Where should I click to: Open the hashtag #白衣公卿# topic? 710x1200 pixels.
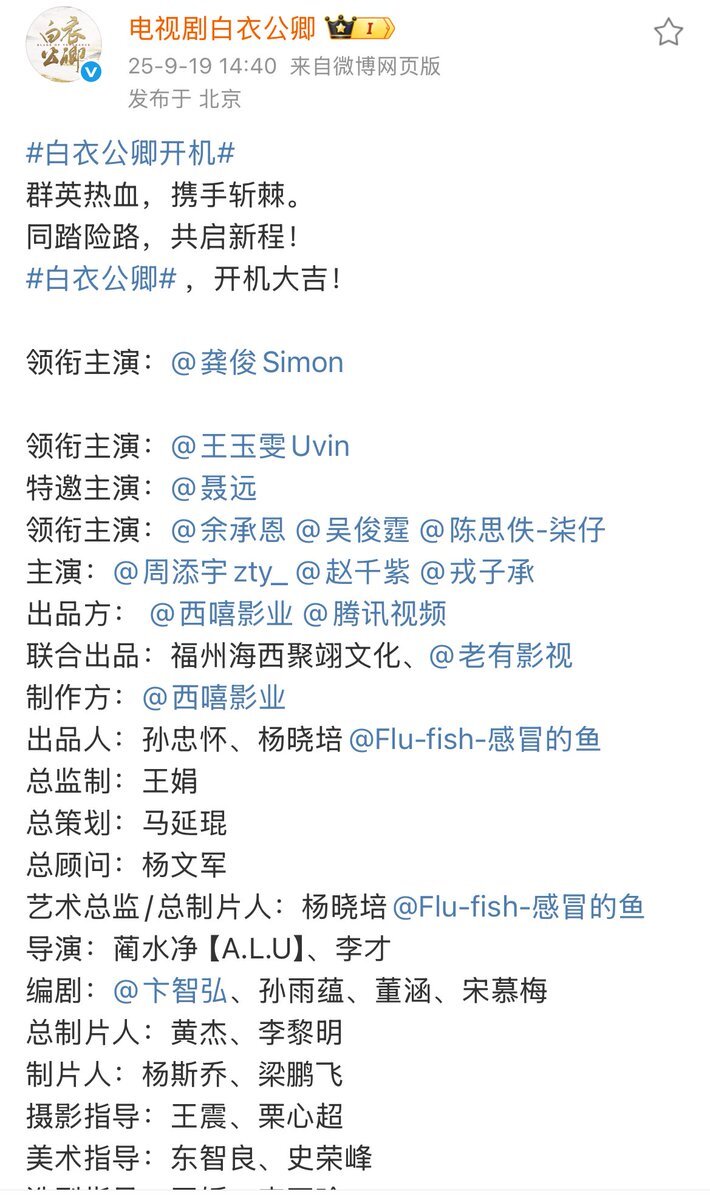(x=102, y=278)
